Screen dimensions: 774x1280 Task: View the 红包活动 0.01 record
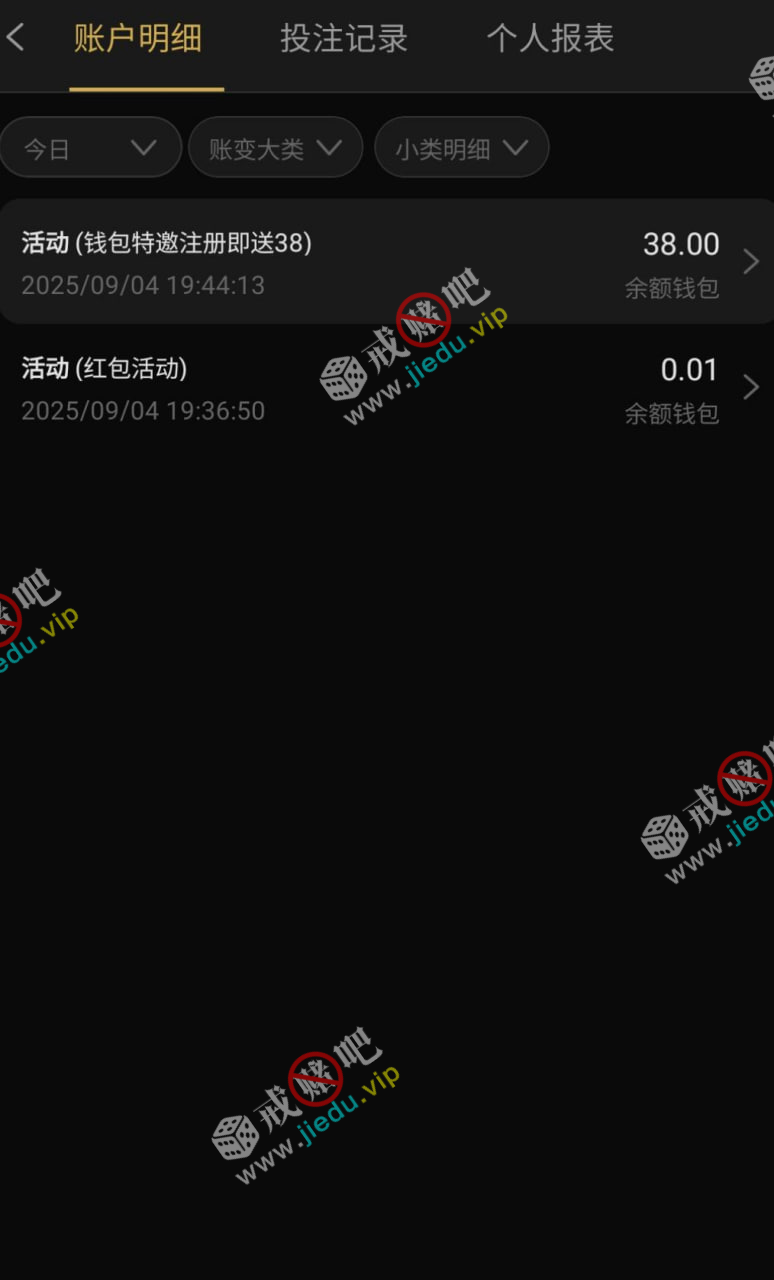[x=386, y=388]
